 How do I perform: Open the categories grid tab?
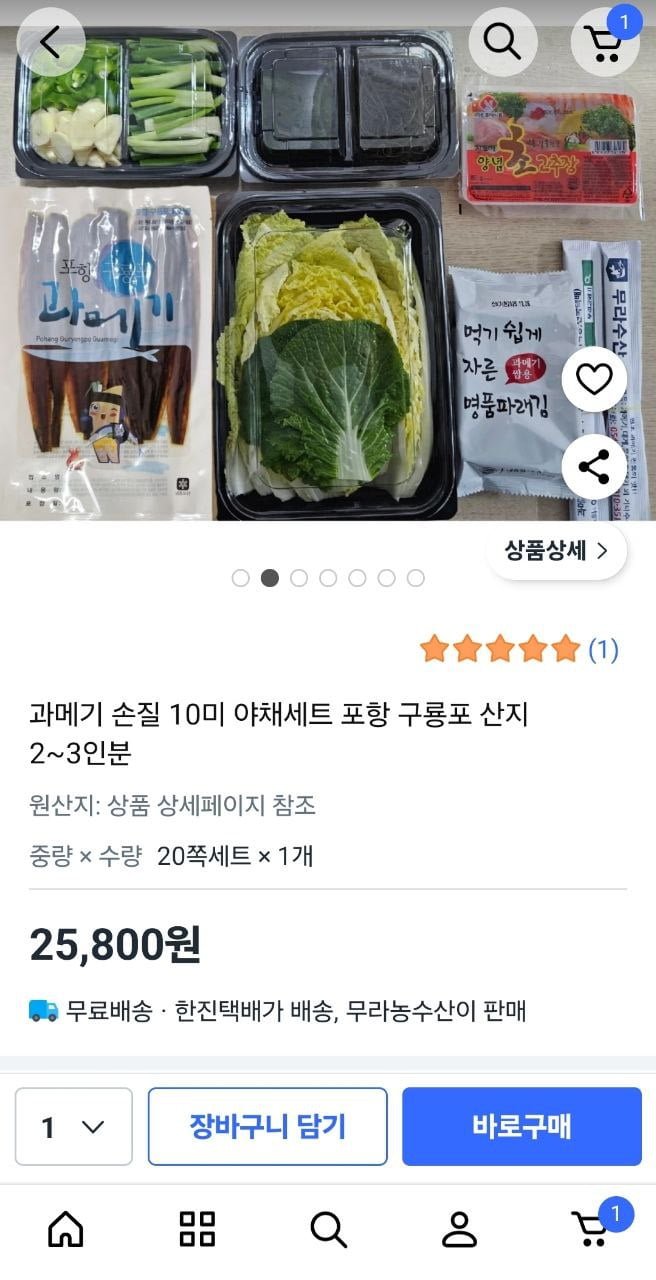197,1229
